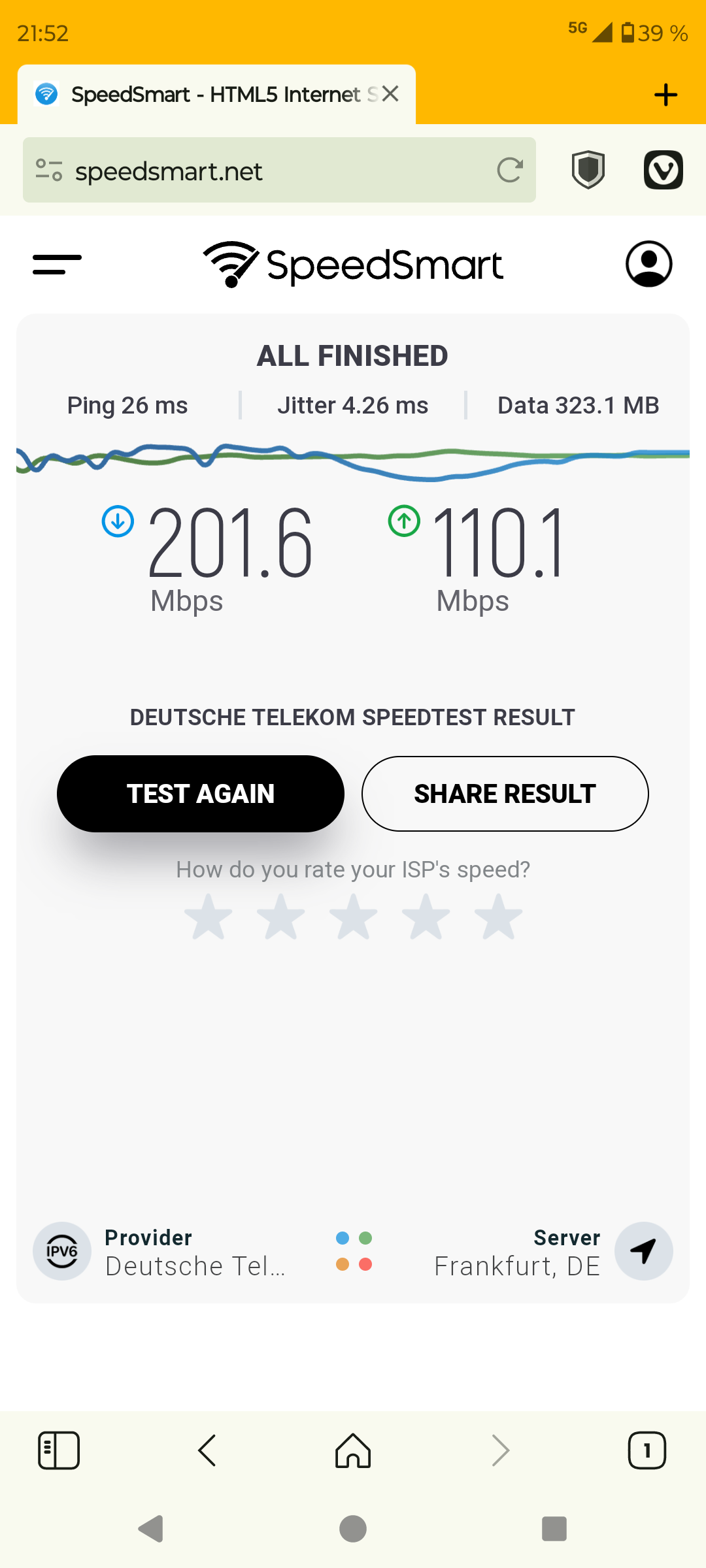Open the Vivaldi menu
This screenshot has width=706, height=1568.
663,170
